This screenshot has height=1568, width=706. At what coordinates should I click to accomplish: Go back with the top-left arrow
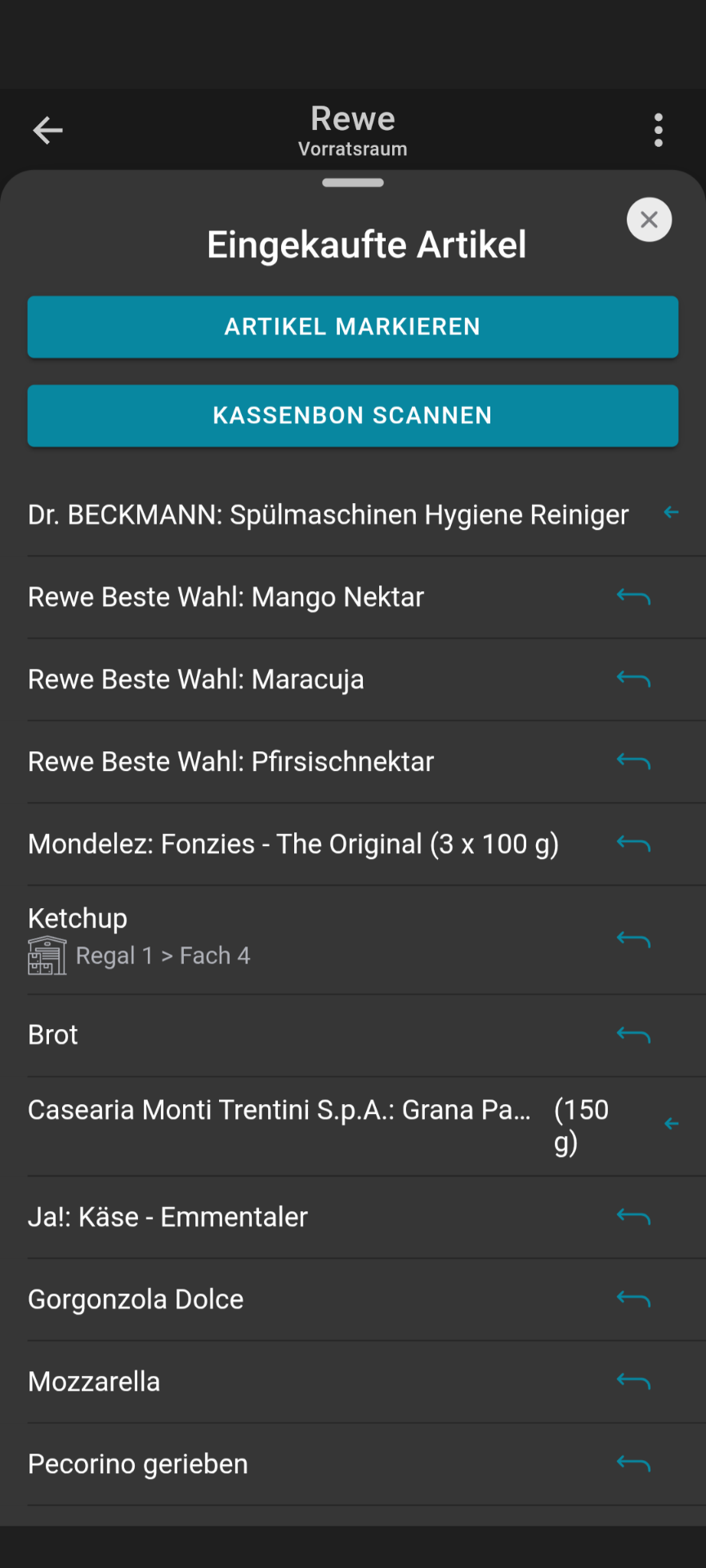(x=47, y=130)
